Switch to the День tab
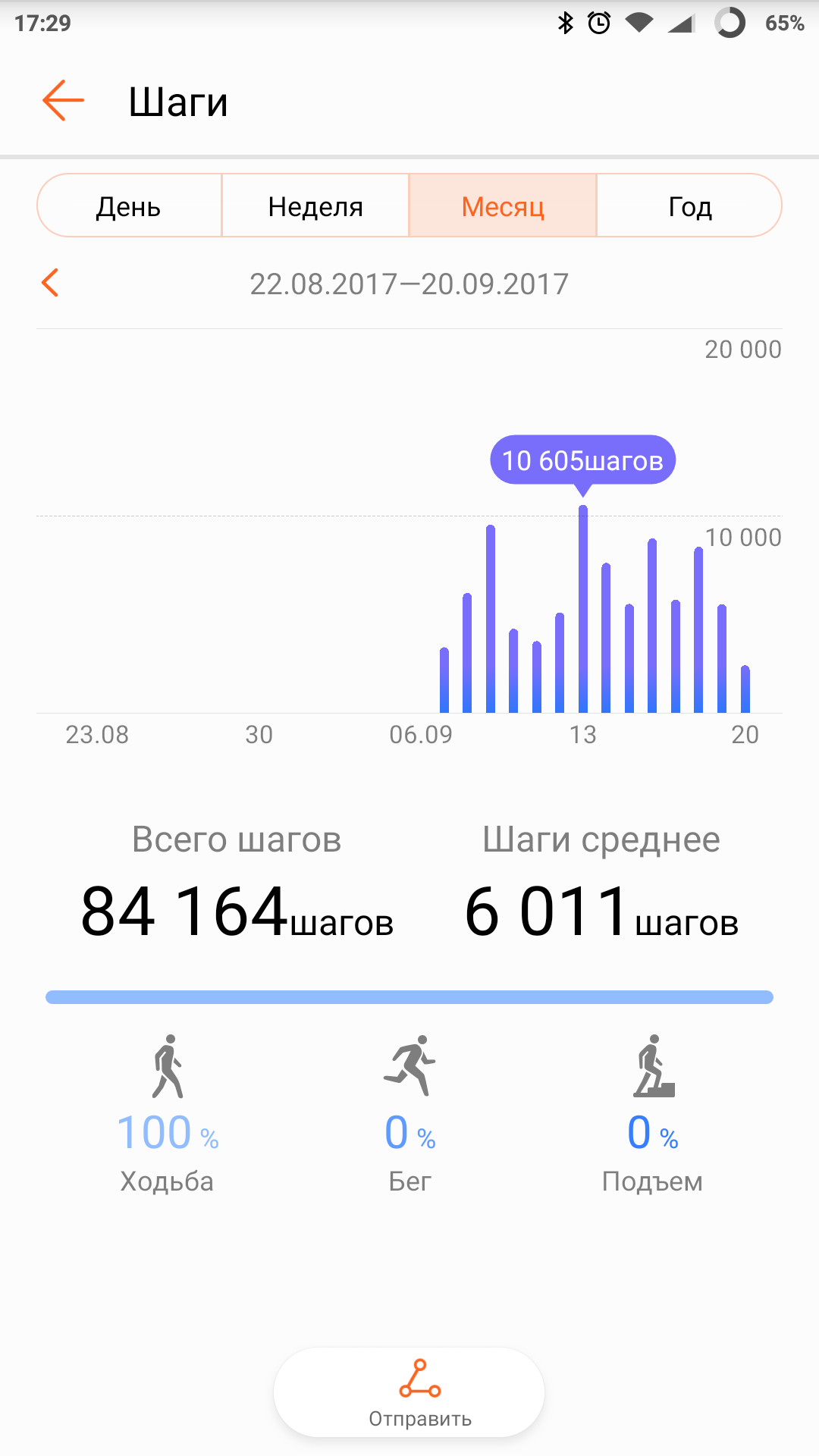This screenshot has height=1456, width=819. (129, 206)
